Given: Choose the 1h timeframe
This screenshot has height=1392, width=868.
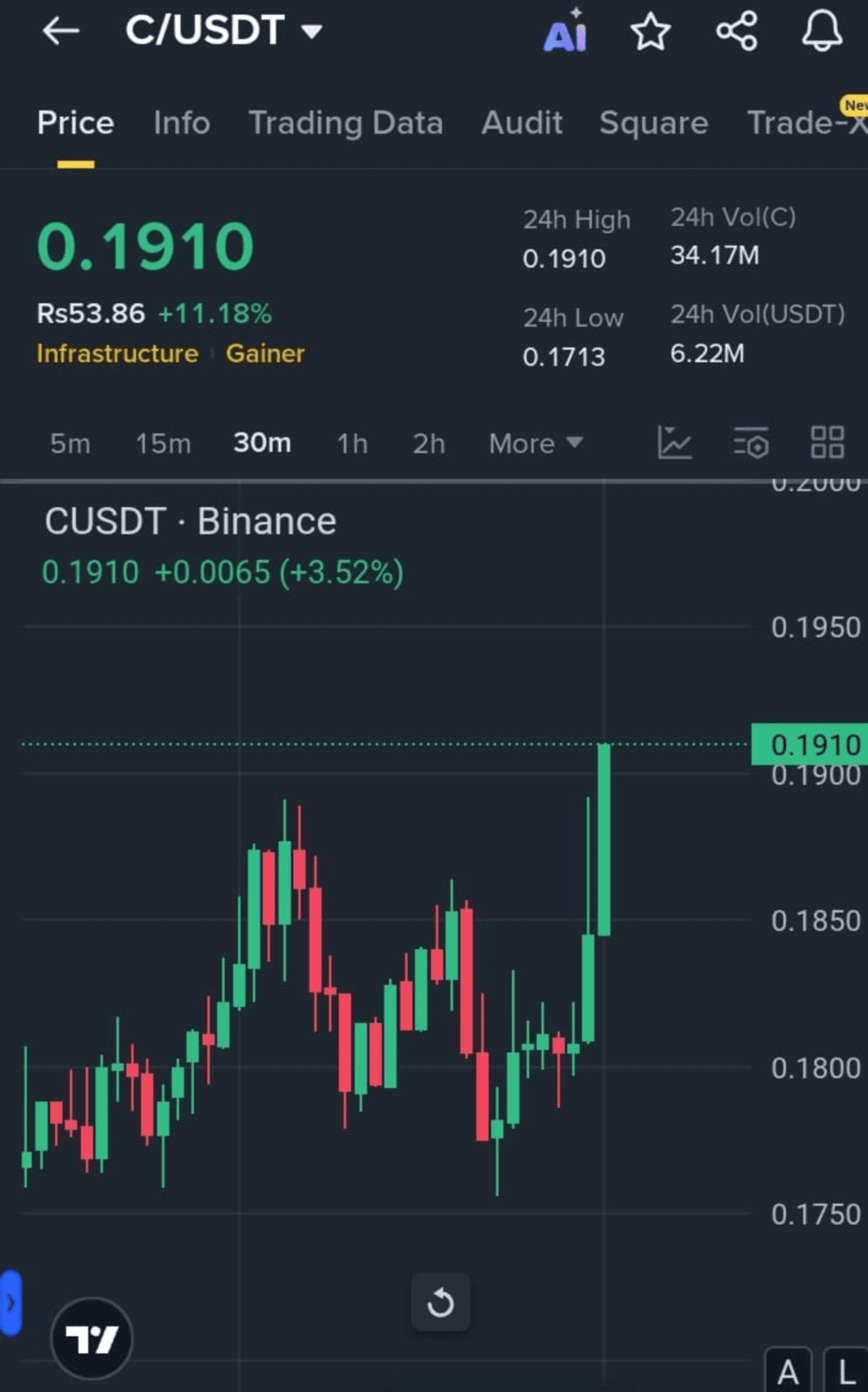Looking at the screenshot, I should coord(352,443).
